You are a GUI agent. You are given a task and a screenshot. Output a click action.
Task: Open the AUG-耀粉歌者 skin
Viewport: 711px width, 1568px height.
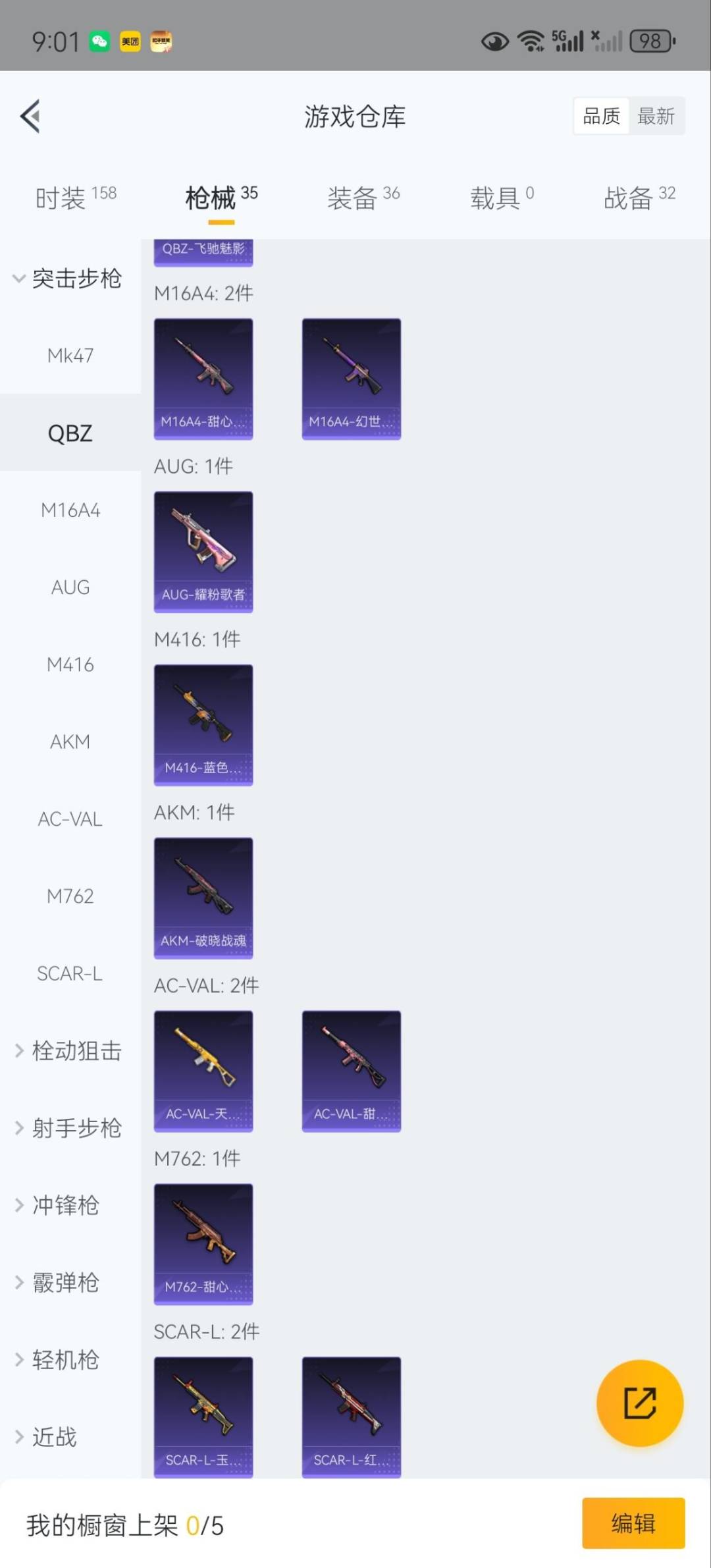[x=203, y=552]
